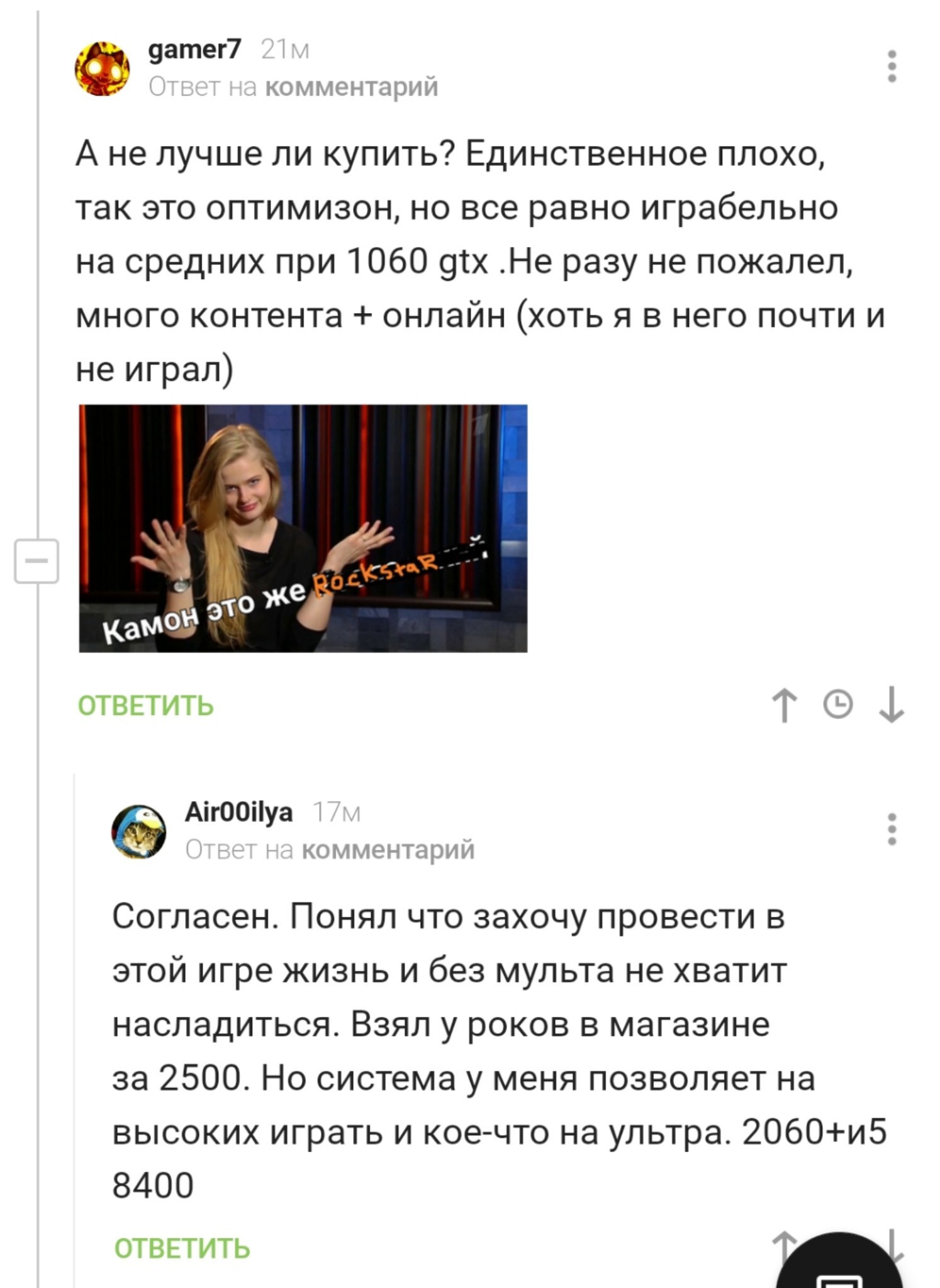This screenshot has width=940, height=1288.
Task: Reply to gamer7's comment
Action: point(146,706)
